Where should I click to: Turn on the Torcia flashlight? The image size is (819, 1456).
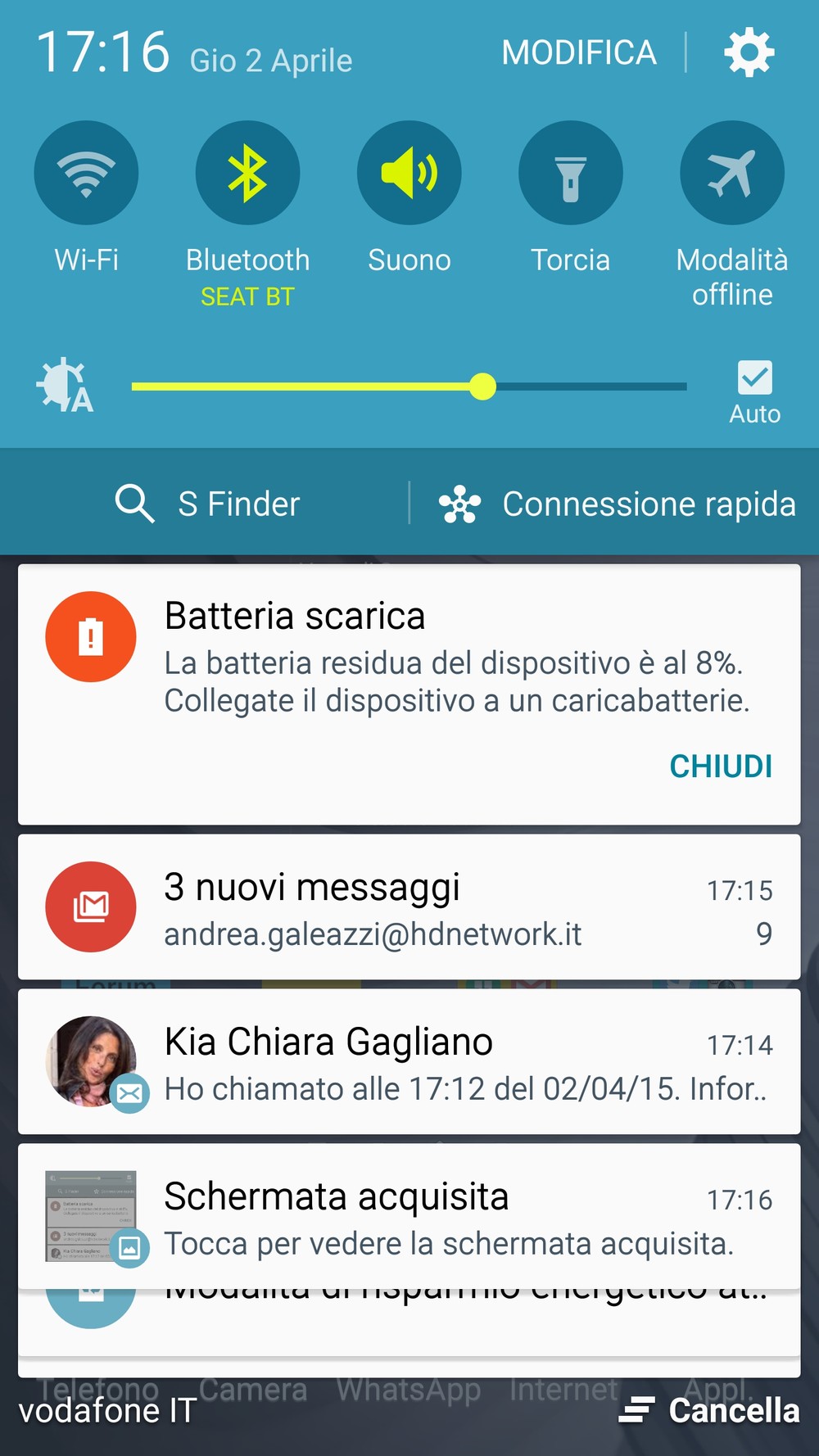[570, 173]
